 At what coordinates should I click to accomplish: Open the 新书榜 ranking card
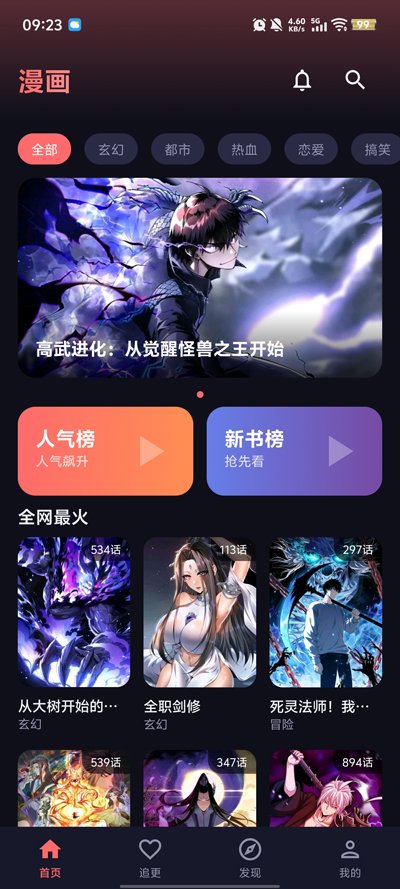point(294,451)
